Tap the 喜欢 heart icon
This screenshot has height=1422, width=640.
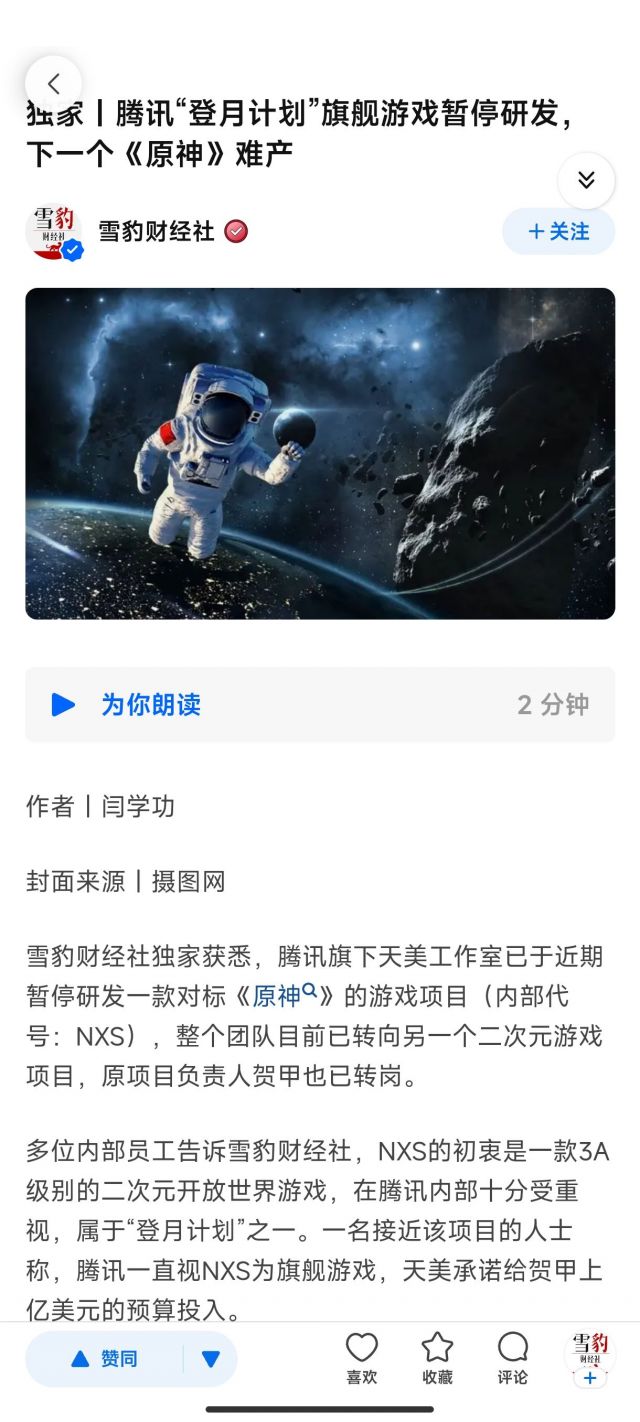coord(362,1359)
